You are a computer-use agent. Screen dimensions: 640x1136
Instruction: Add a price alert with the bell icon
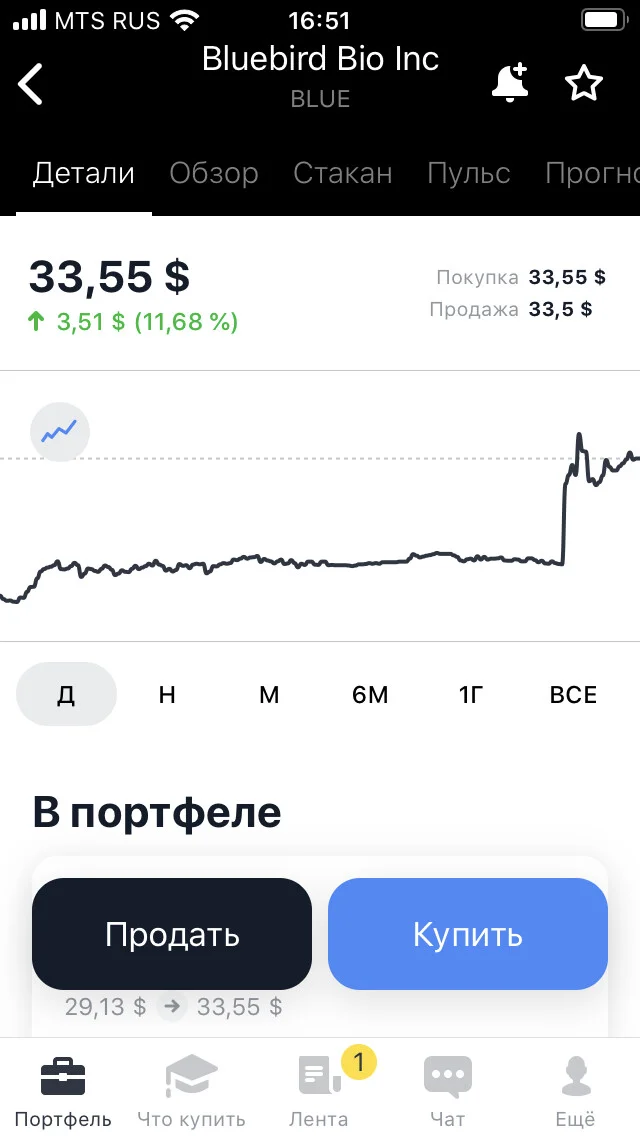pos(510,82)
